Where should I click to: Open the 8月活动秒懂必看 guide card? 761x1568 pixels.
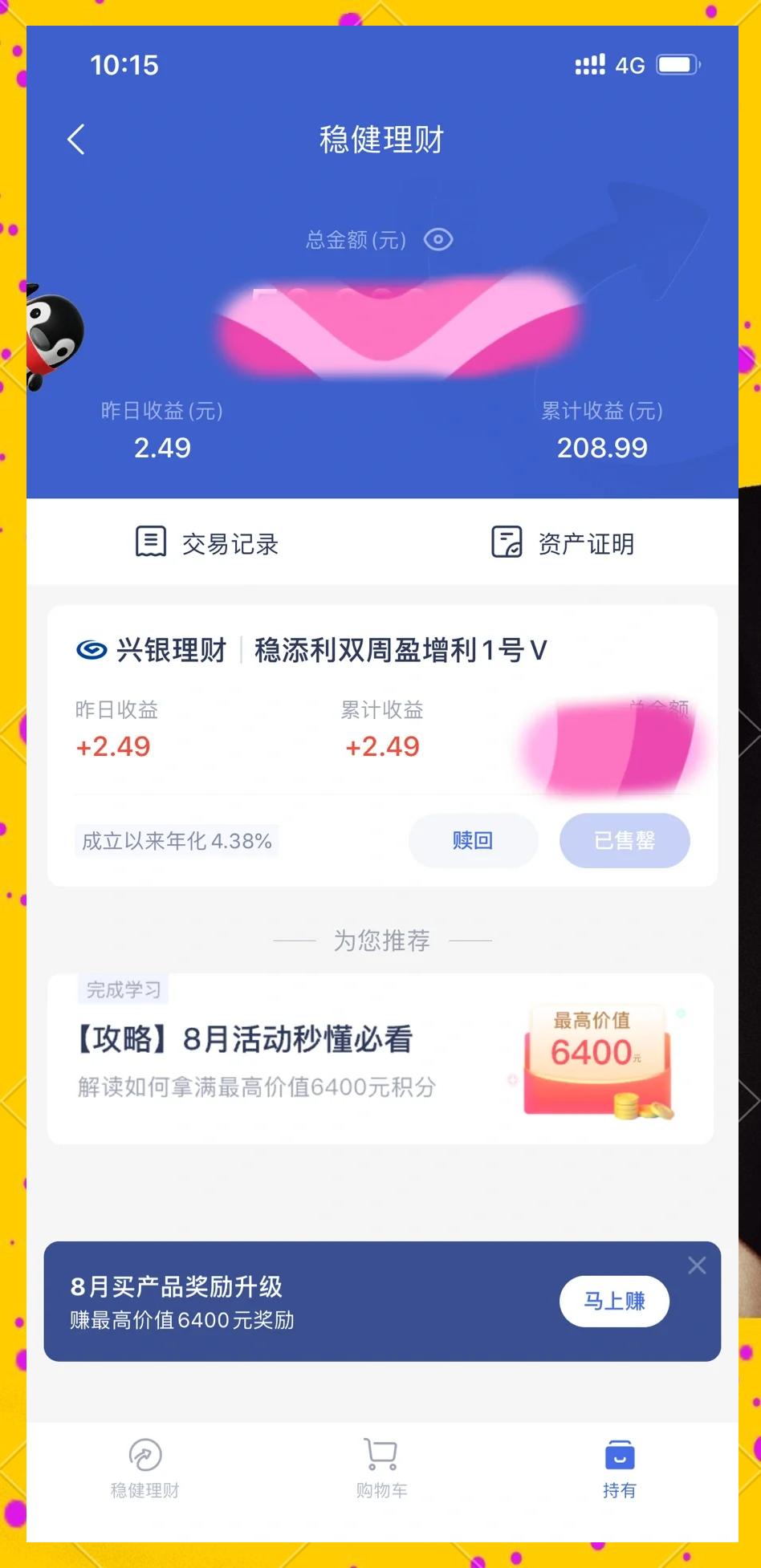point(380,1058)
